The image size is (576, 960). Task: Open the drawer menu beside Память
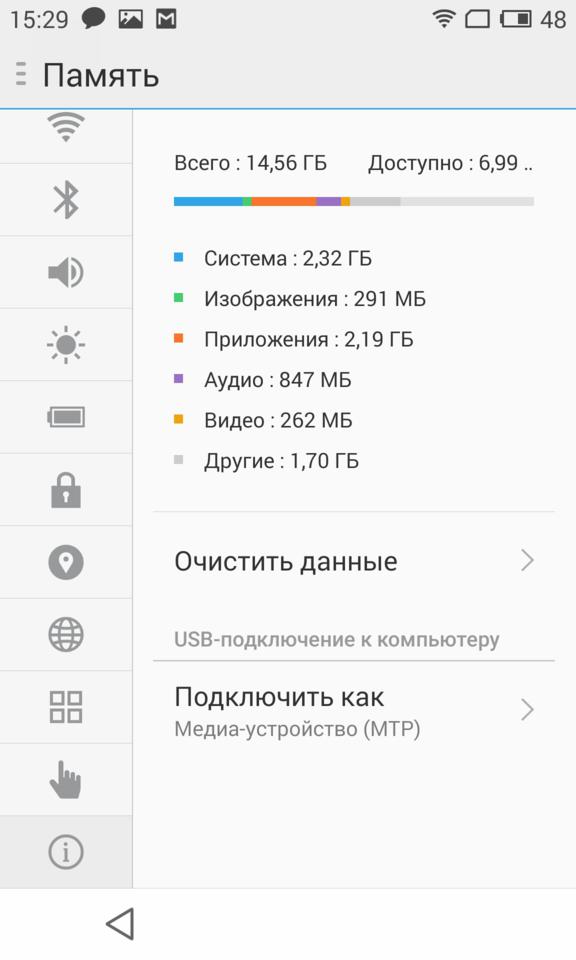pos(21,74)
